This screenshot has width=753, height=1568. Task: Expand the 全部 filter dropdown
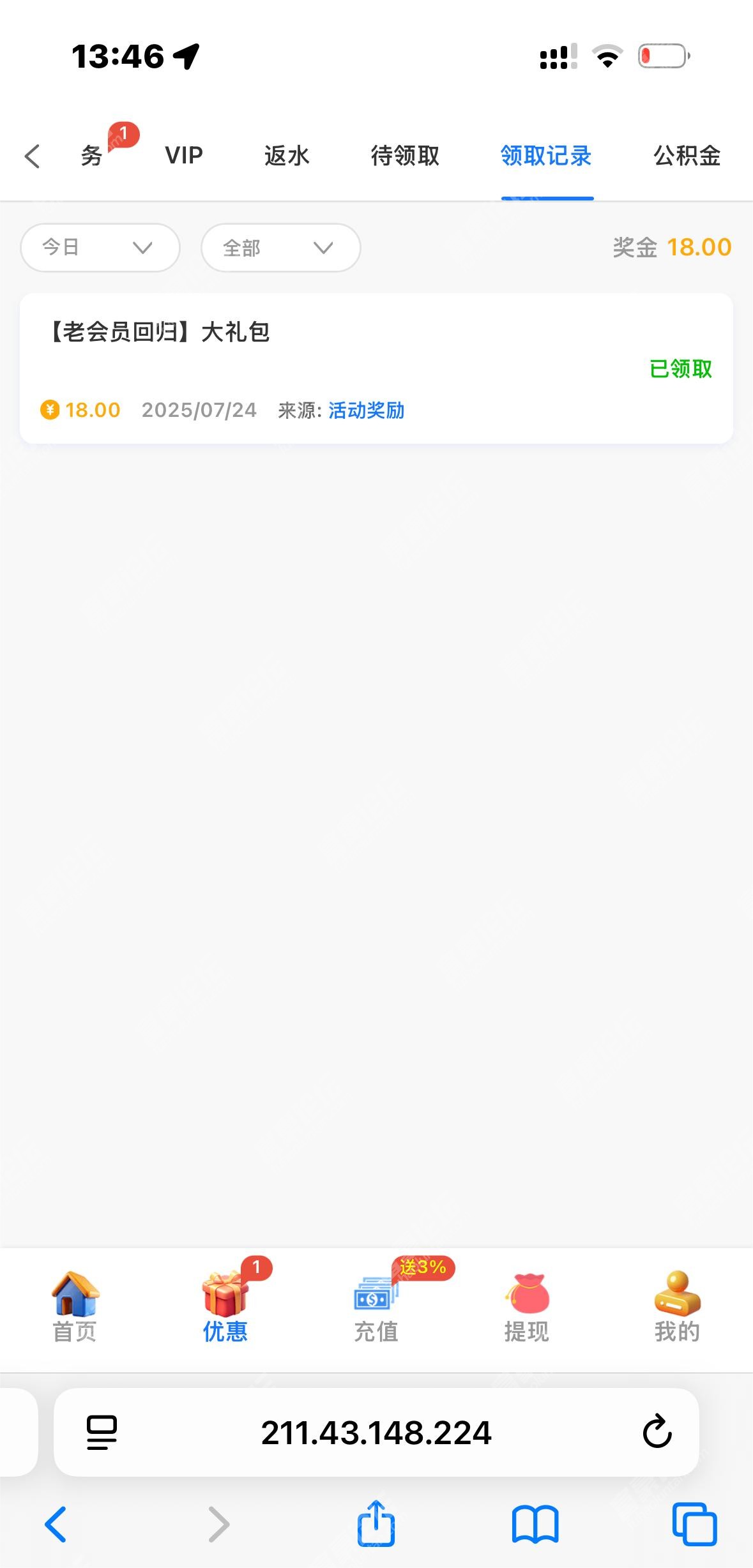tap(281, 248)
